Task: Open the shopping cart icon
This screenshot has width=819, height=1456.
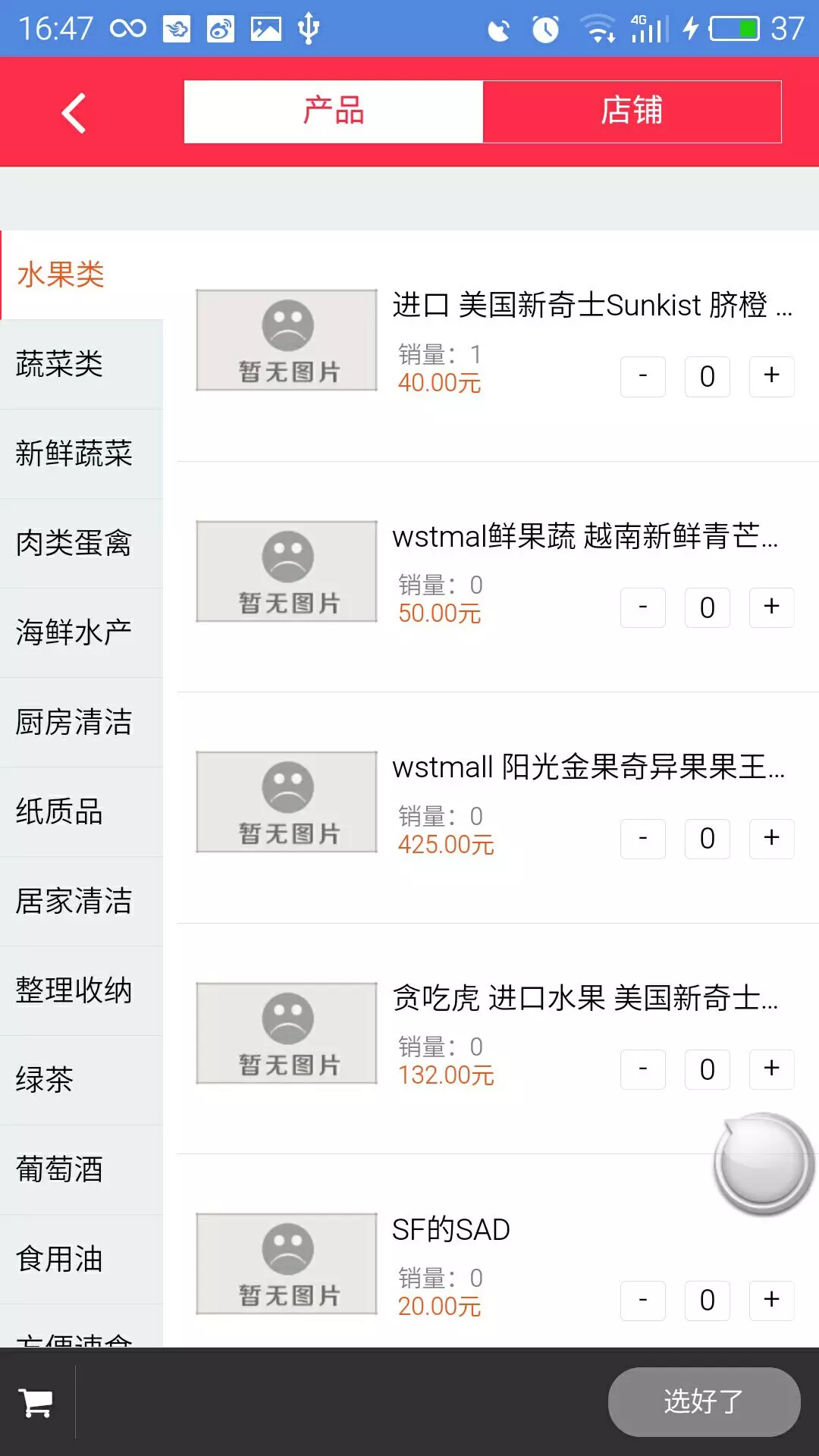Action: coord(36,1402)
